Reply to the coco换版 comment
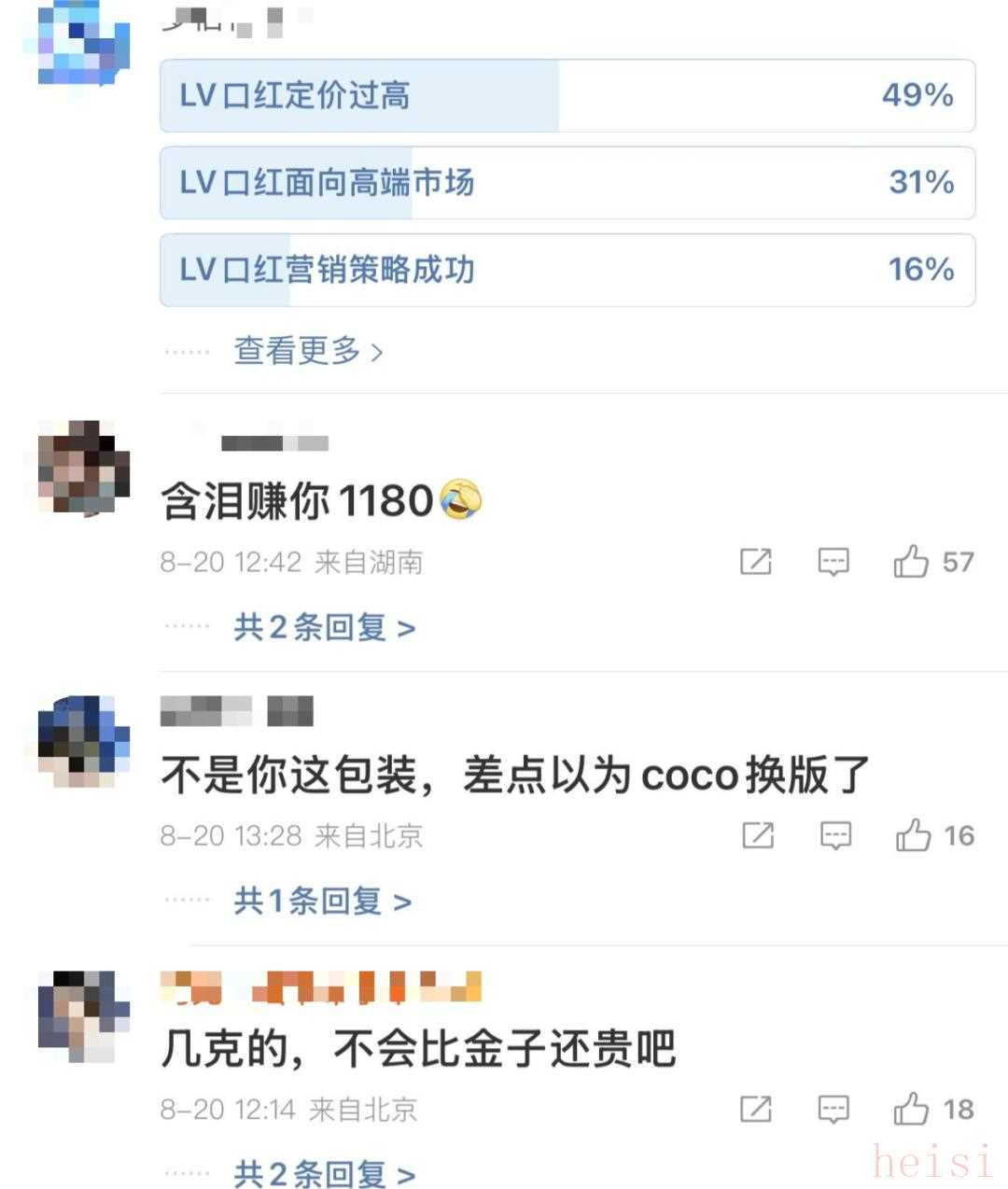This screenshot has width=1008, height=1189. (x=834, y=835)
